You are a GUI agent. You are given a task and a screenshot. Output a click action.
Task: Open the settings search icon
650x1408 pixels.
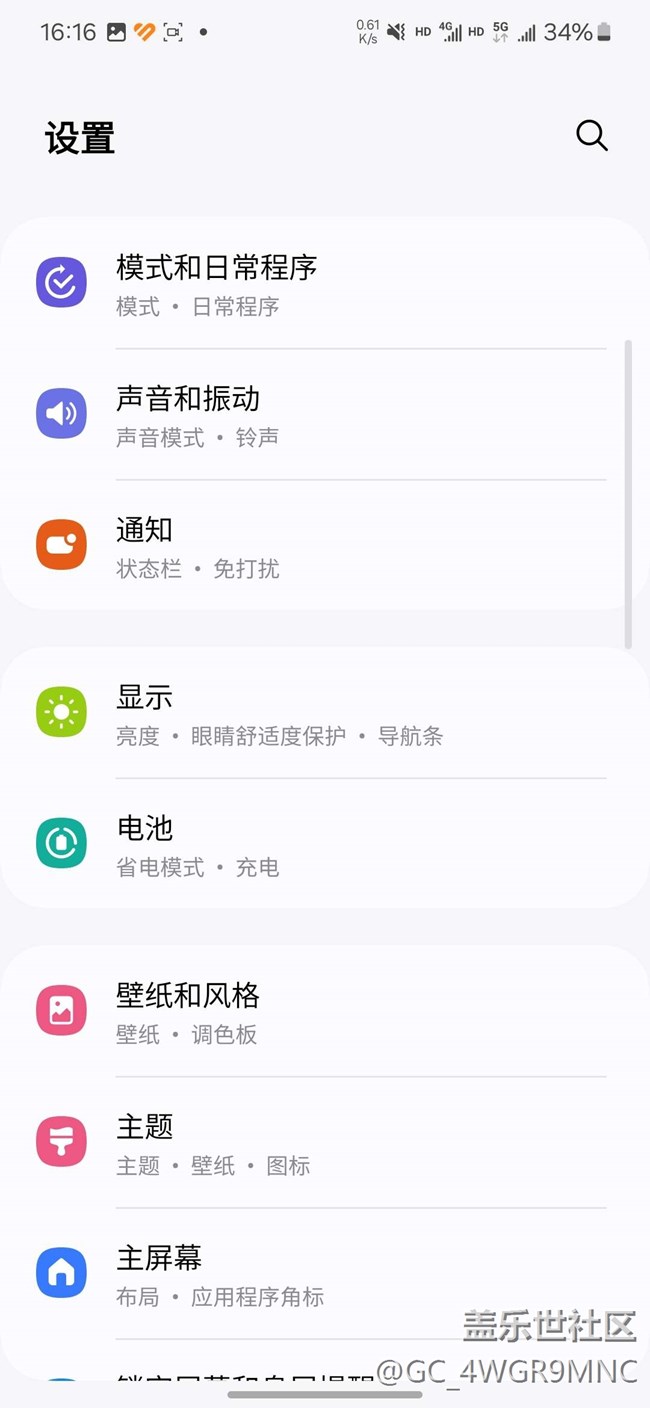tap(591, 136)
